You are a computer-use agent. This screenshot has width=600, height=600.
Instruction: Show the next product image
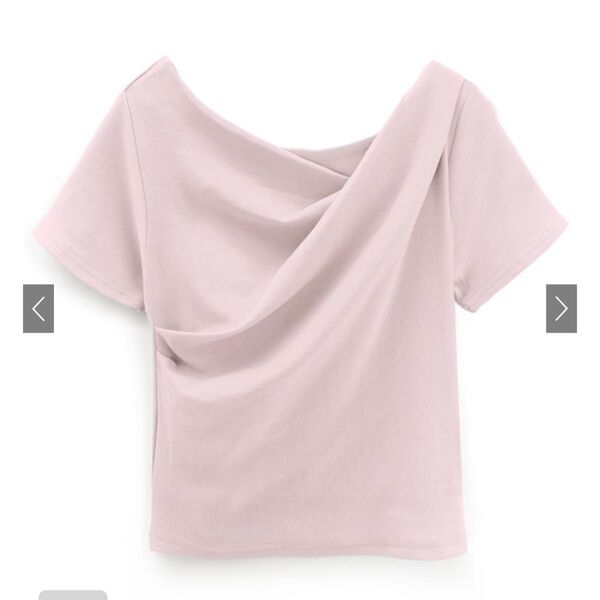561,309
